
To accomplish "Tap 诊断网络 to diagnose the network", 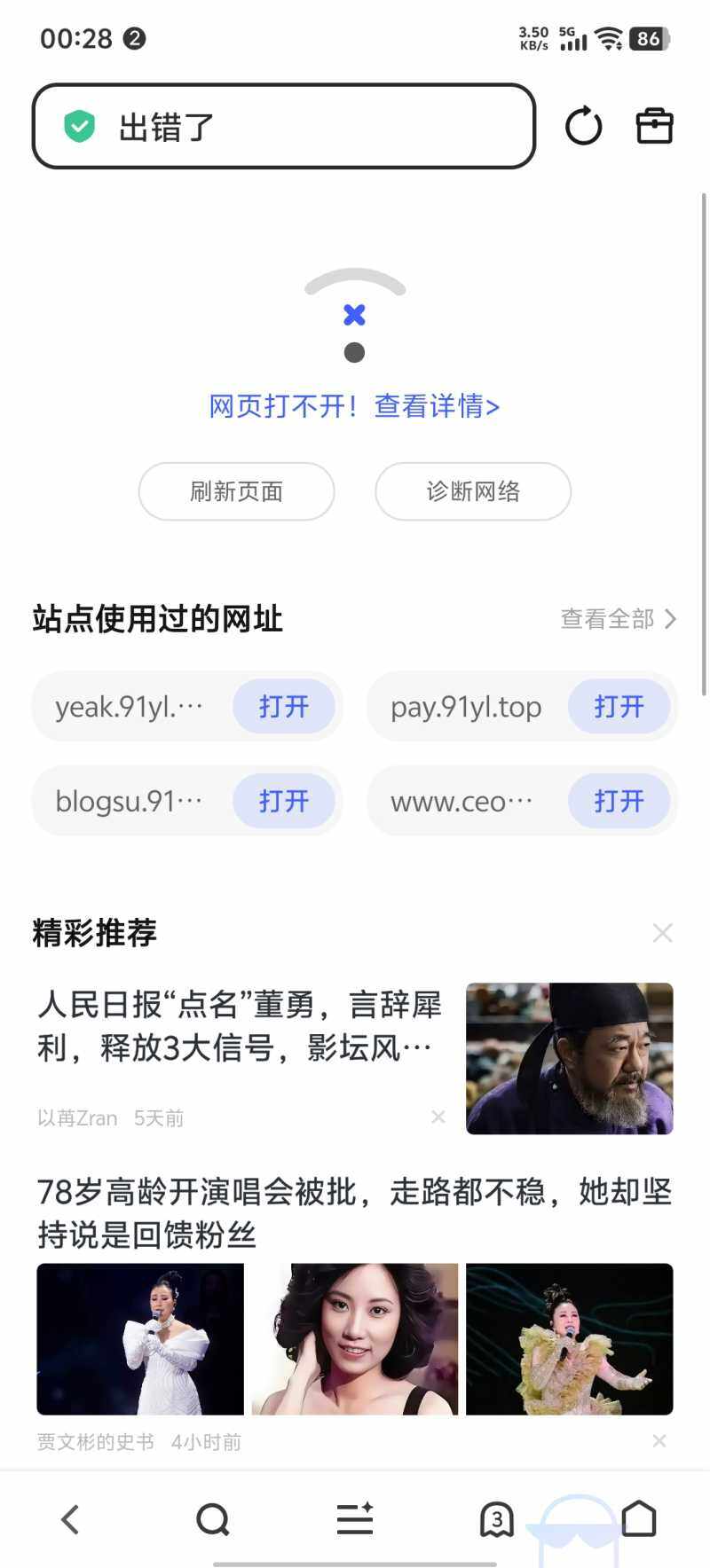I will [473, 491].
